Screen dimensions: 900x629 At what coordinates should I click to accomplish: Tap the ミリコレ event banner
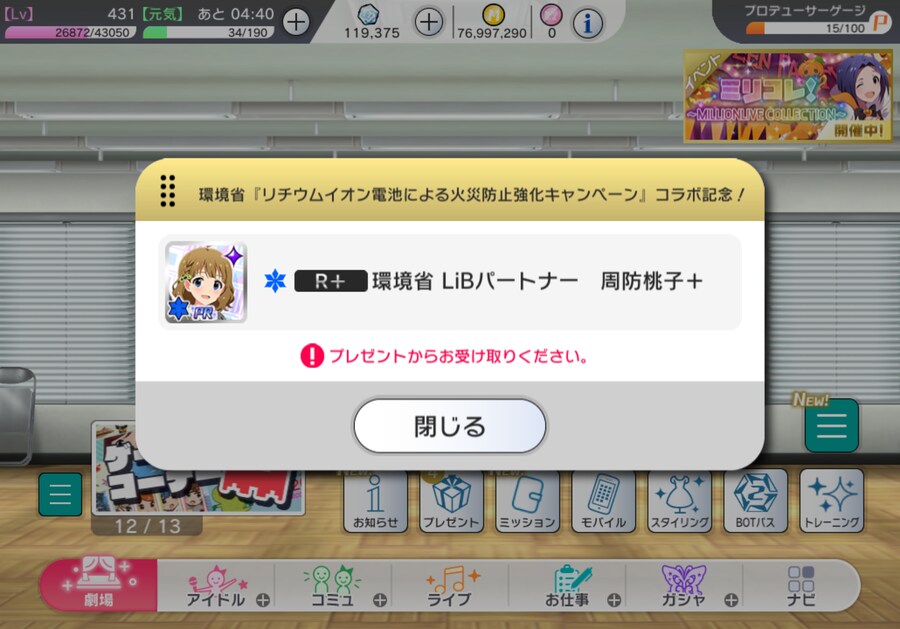click(x=788, y=96)
